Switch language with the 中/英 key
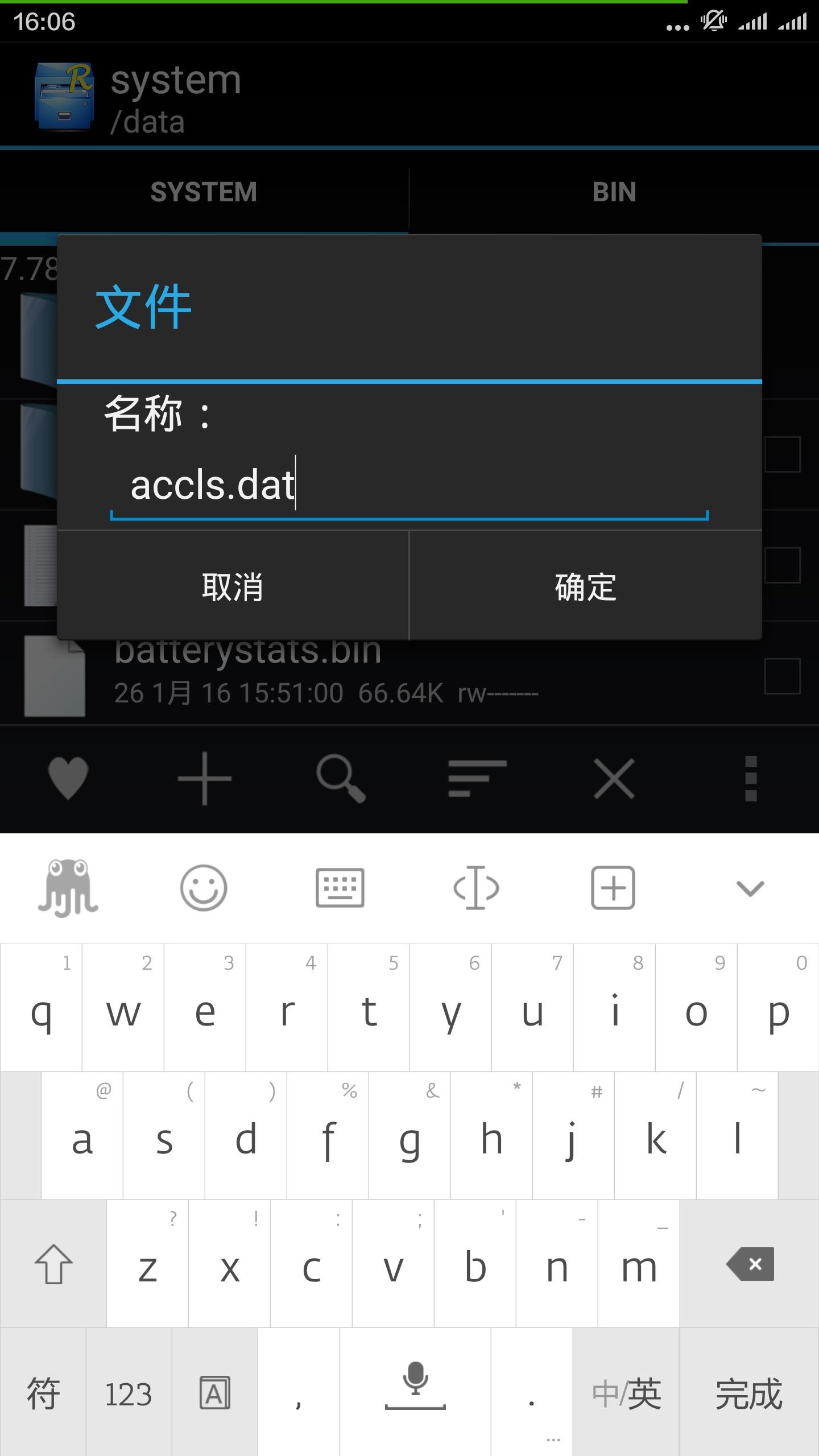 [626, 1393]
